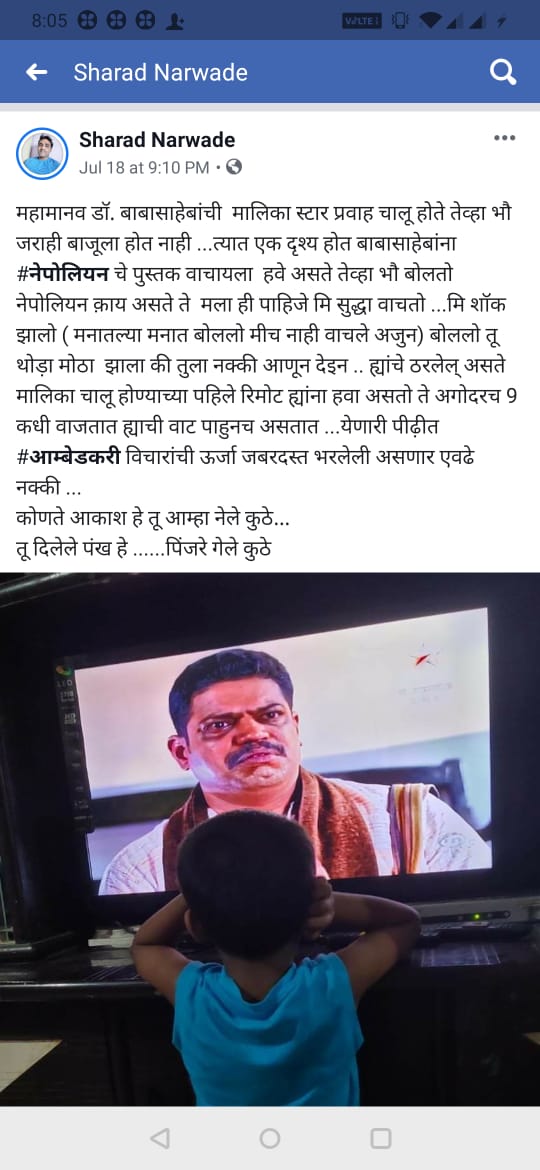
Task: Open the #आम्बेडकरी hashtag
Action: click(x=69, y=457)
